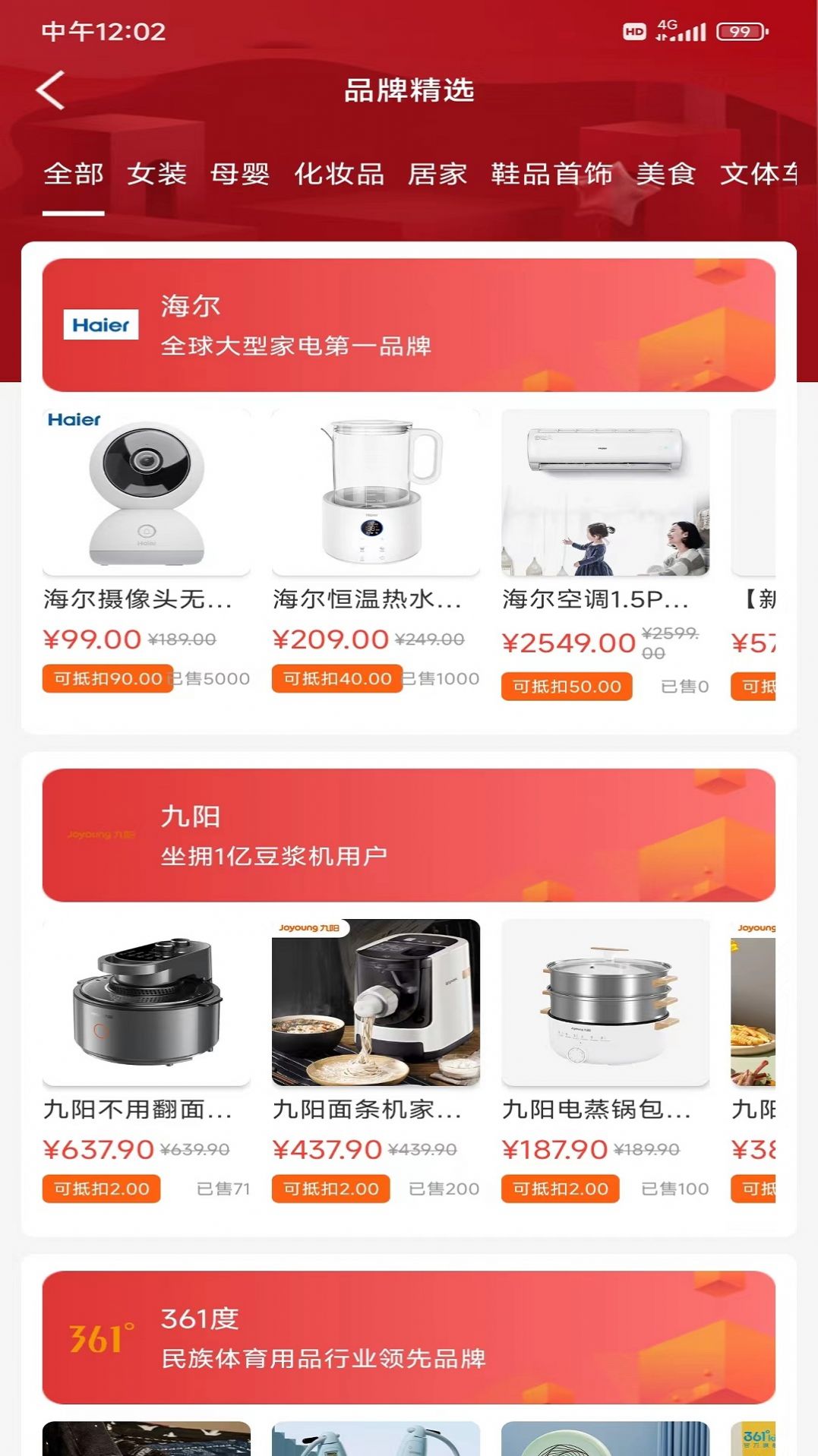
Task: Open the 海尔 brand banner
Action: (x=409, y=325)
